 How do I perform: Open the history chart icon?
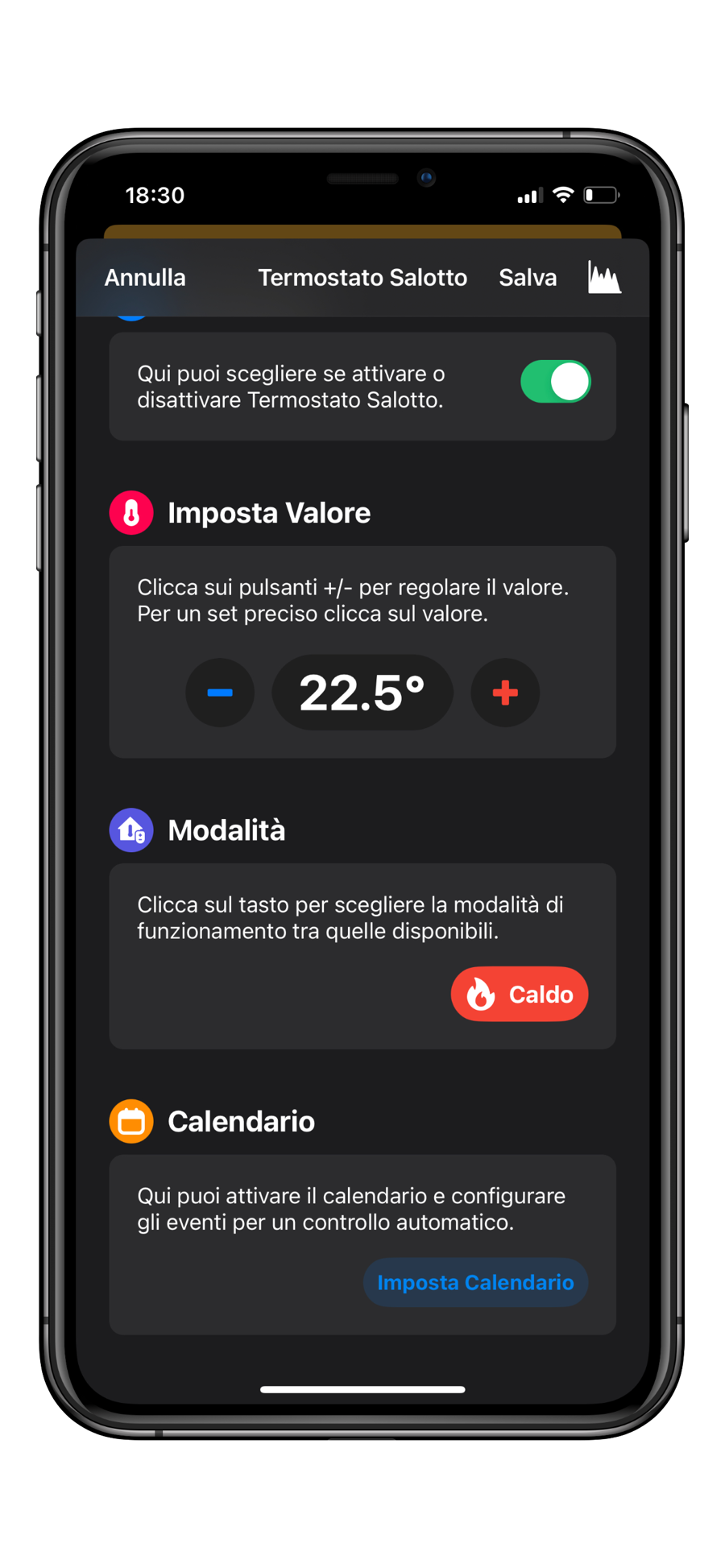pos(604,278)
